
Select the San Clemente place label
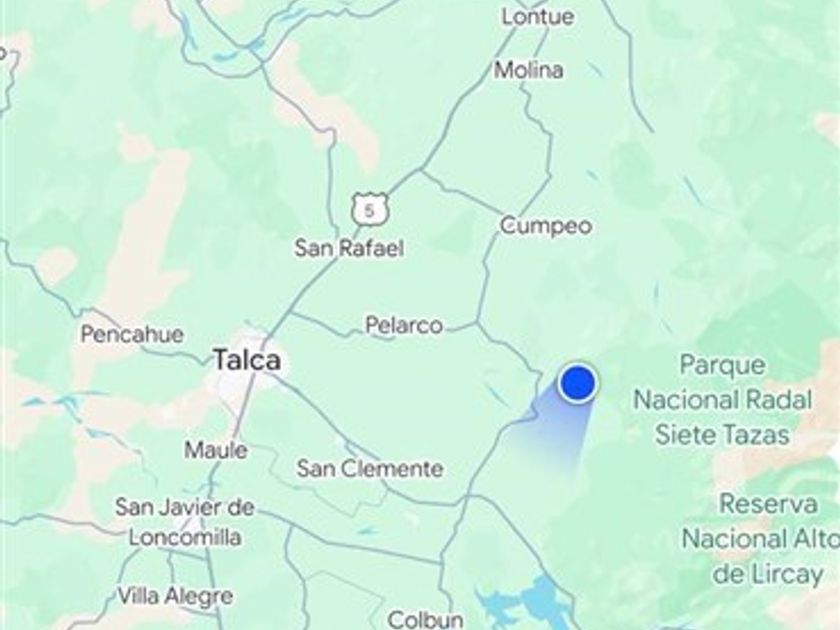tap(370, 468)
